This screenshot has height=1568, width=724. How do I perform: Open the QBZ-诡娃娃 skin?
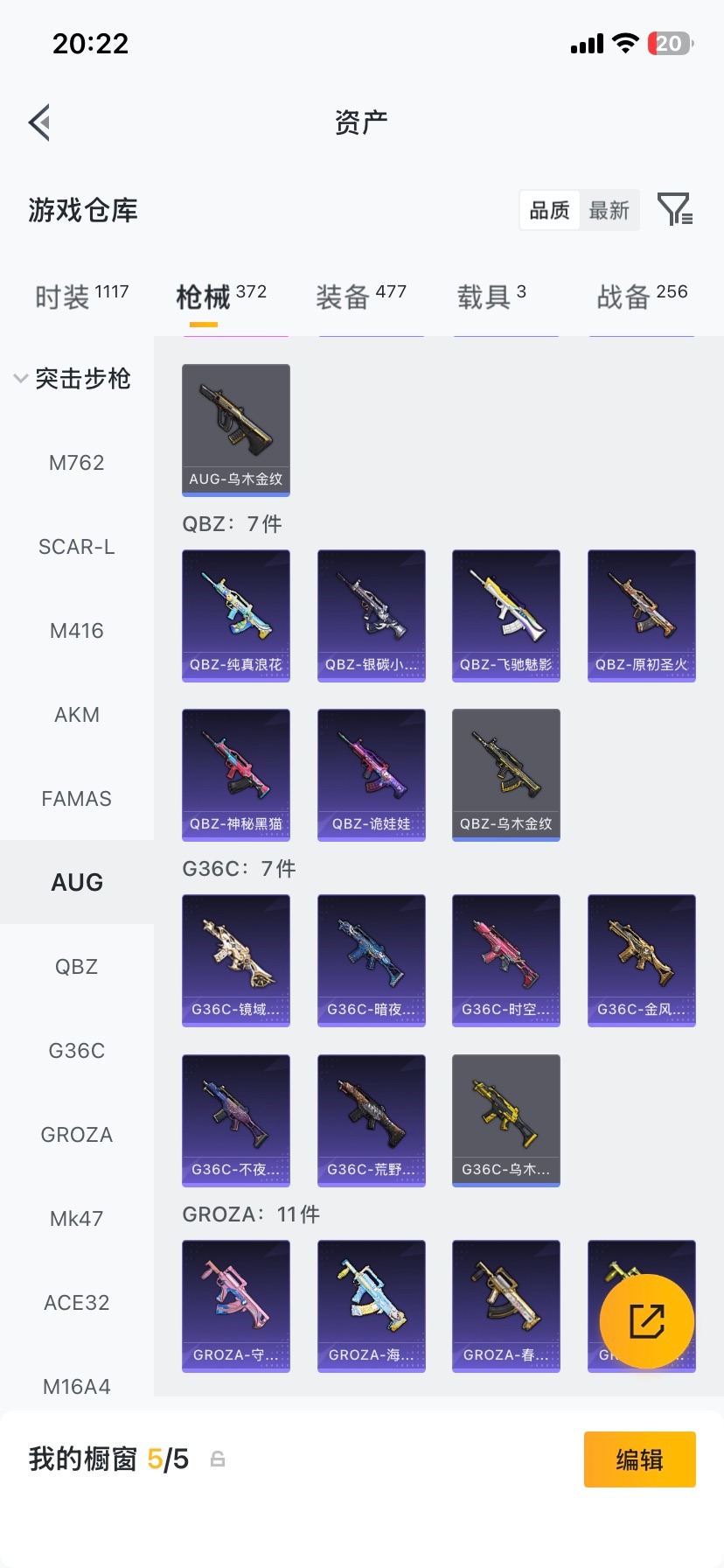pos(372,774)
